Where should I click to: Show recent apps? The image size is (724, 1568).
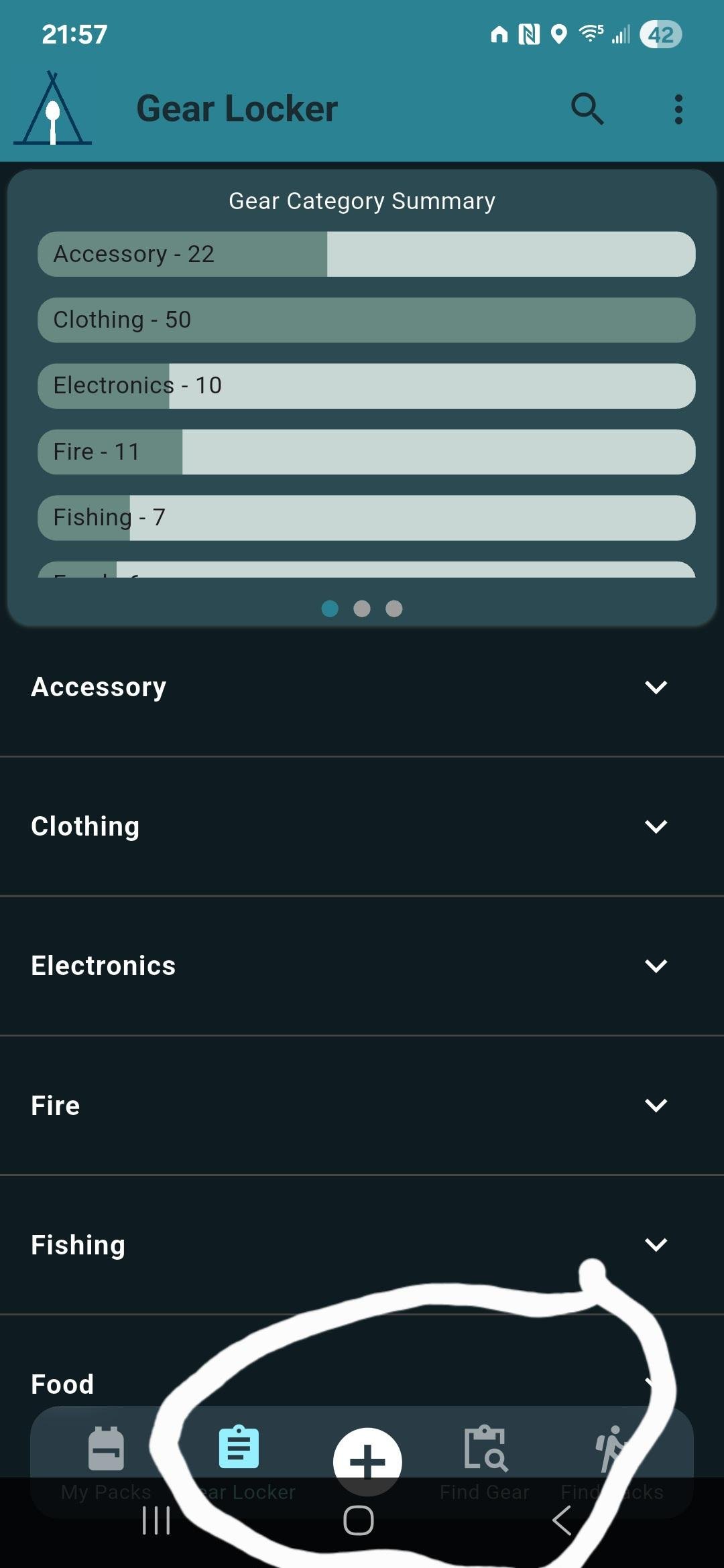156,1520
